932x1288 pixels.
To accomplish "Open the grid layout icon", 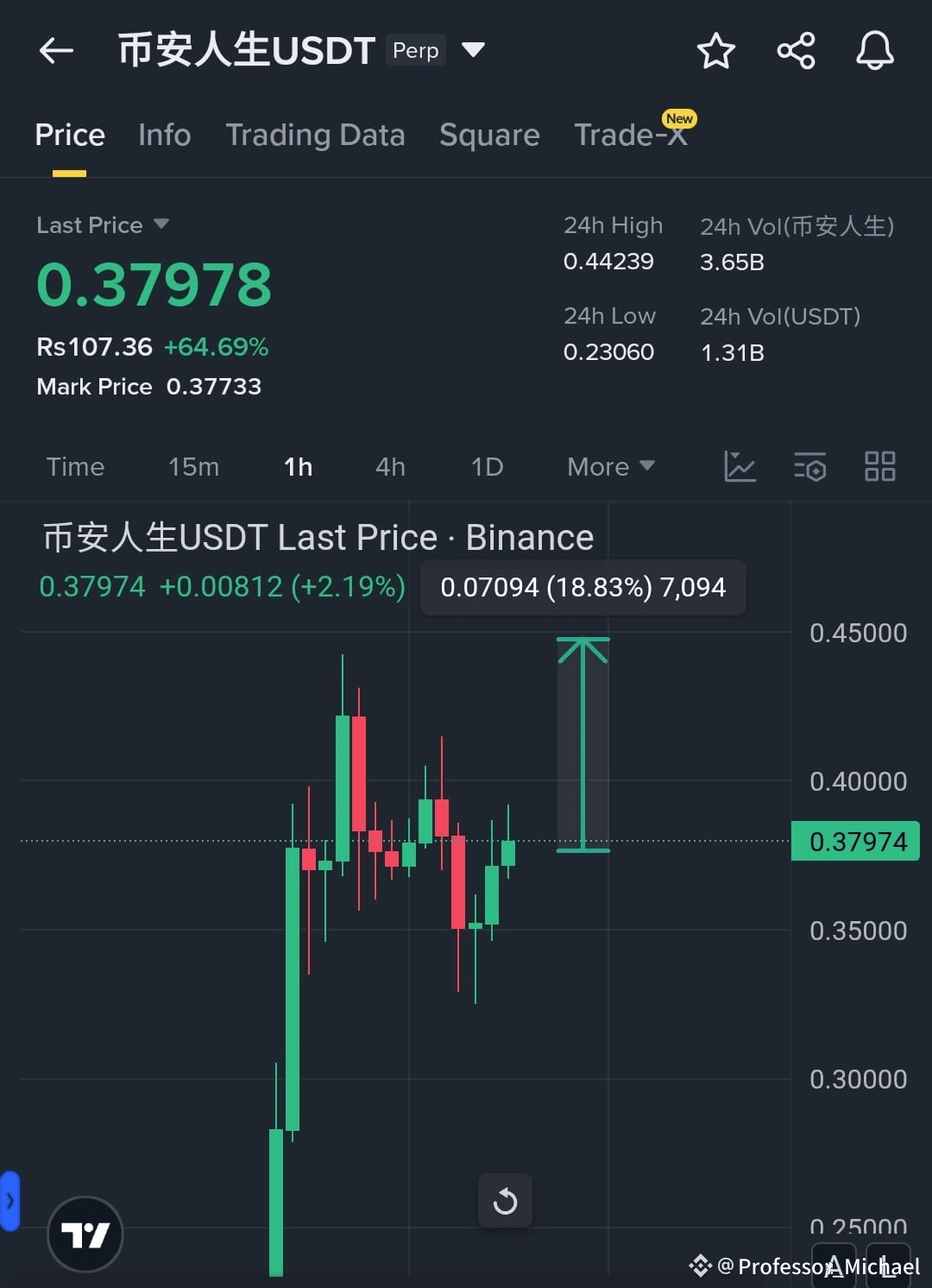I will 880,466.
